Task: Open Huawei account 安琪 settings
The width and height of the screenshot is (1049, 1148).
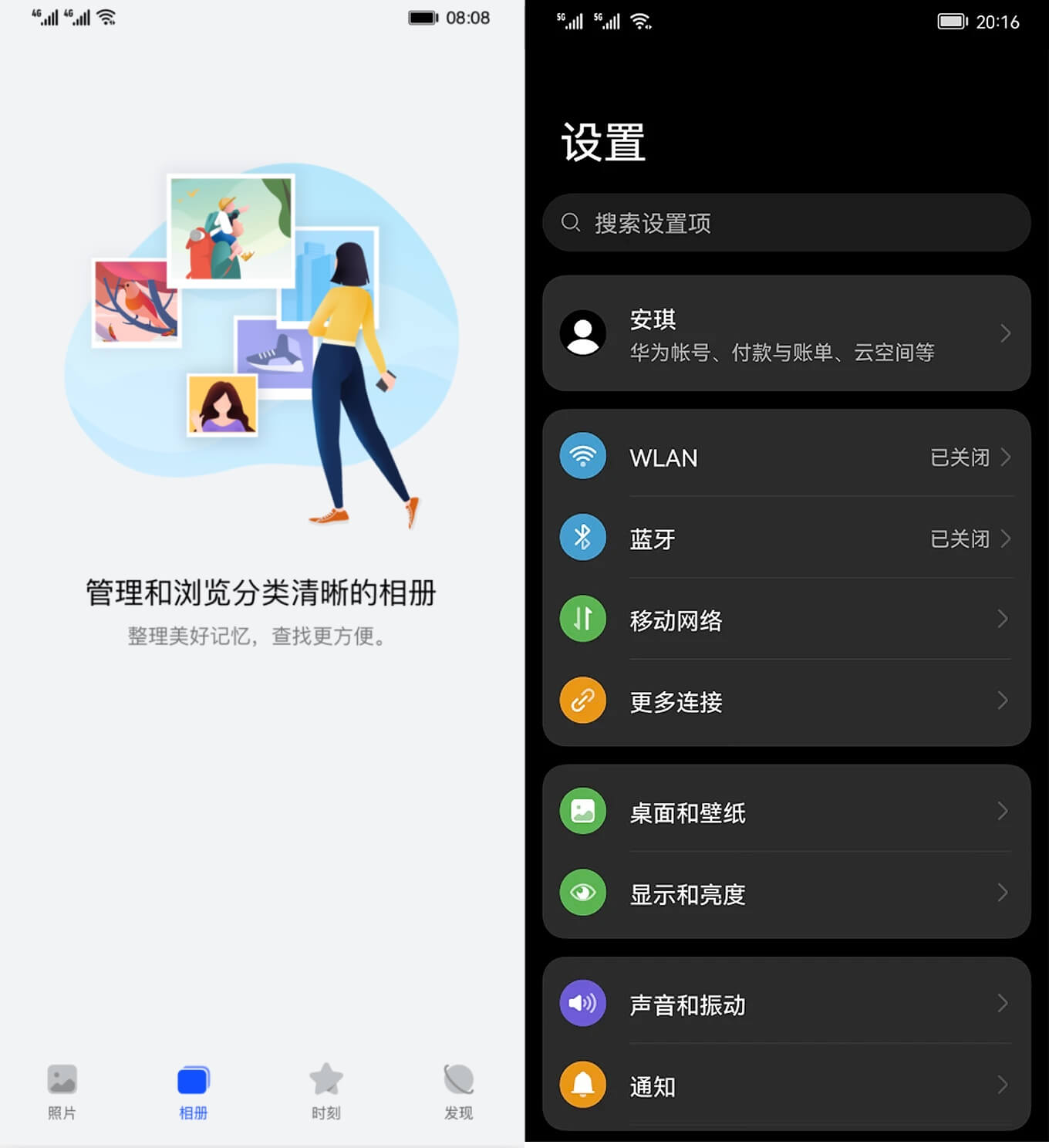Action: point(785,333)
